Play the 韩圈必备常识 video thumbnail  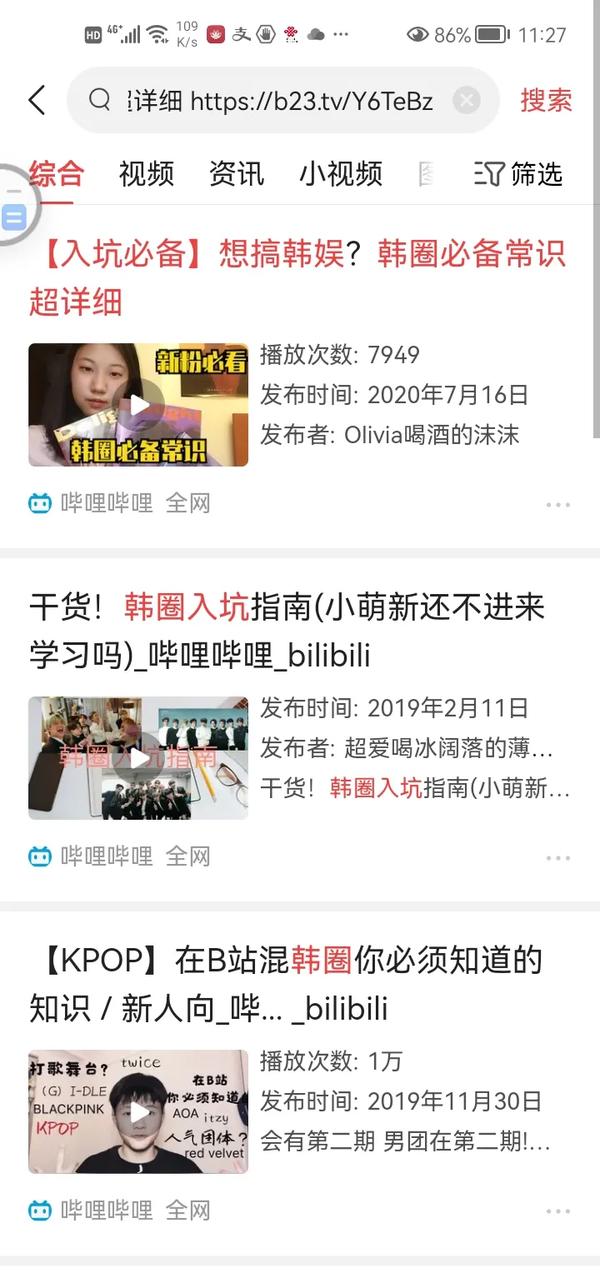point(138,405)
